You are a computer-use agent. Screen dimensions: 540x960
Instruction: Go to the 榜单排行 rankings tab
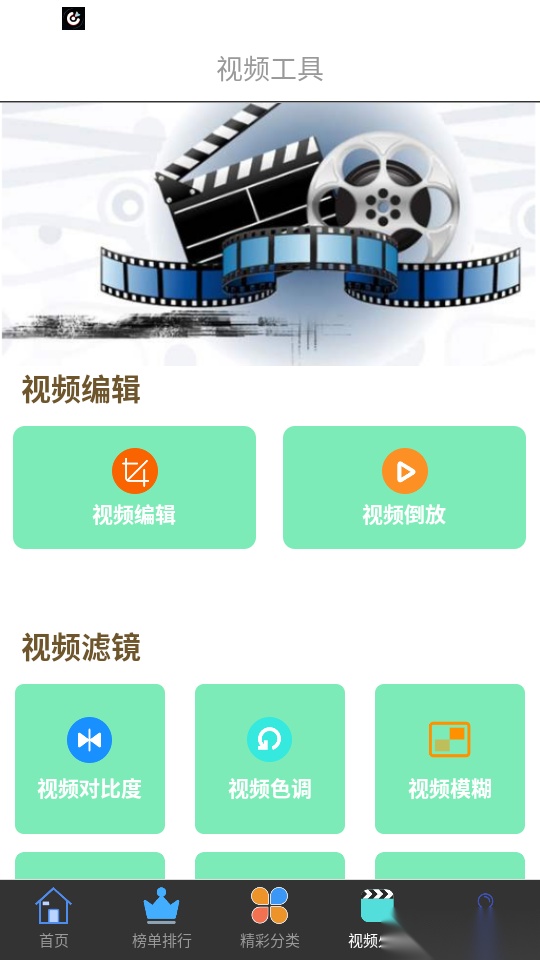162,919
